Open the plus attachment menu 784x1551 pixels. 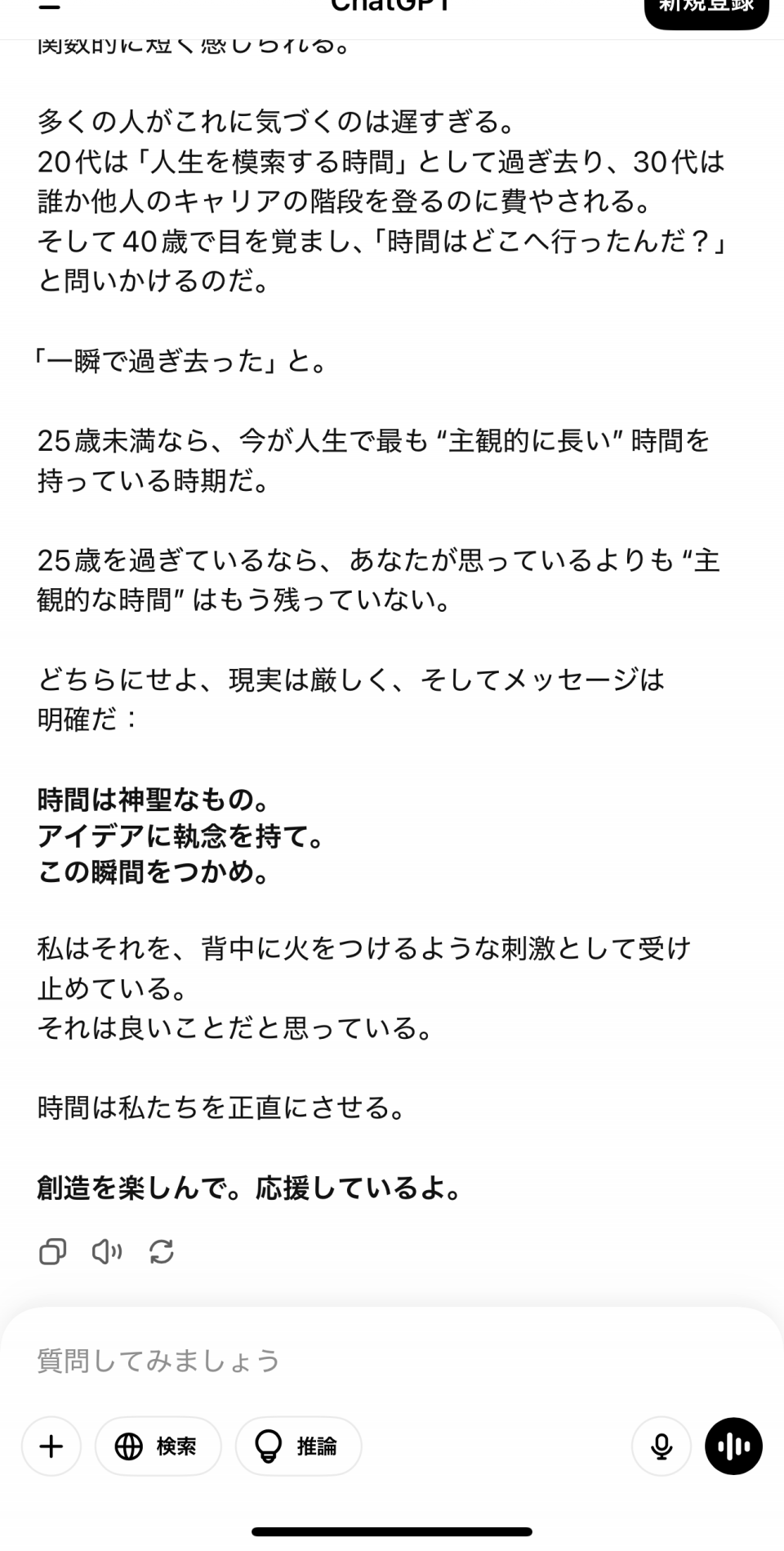51,1446
